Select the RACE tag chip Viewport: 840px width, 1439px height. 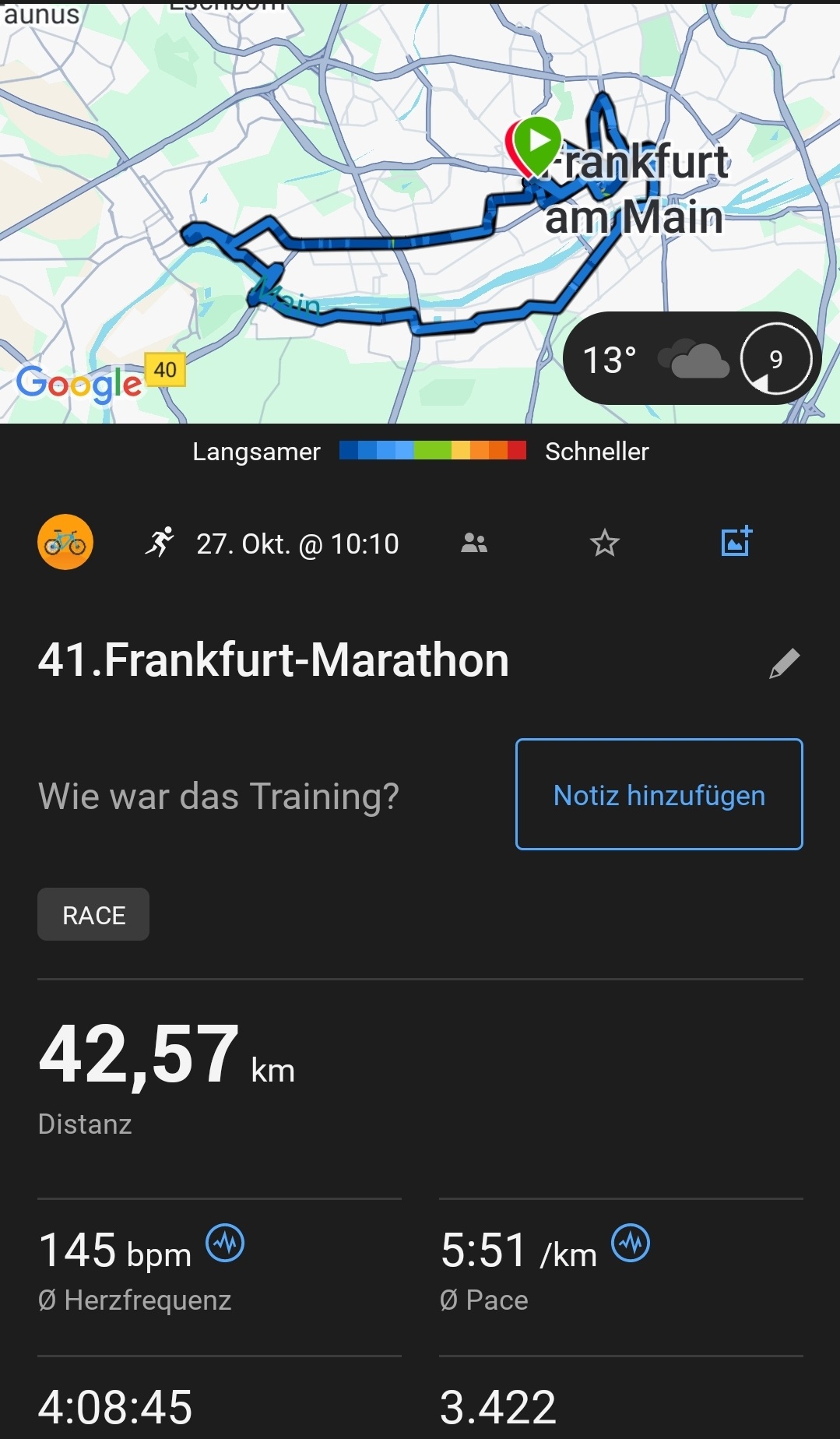(x=93, y=915)
